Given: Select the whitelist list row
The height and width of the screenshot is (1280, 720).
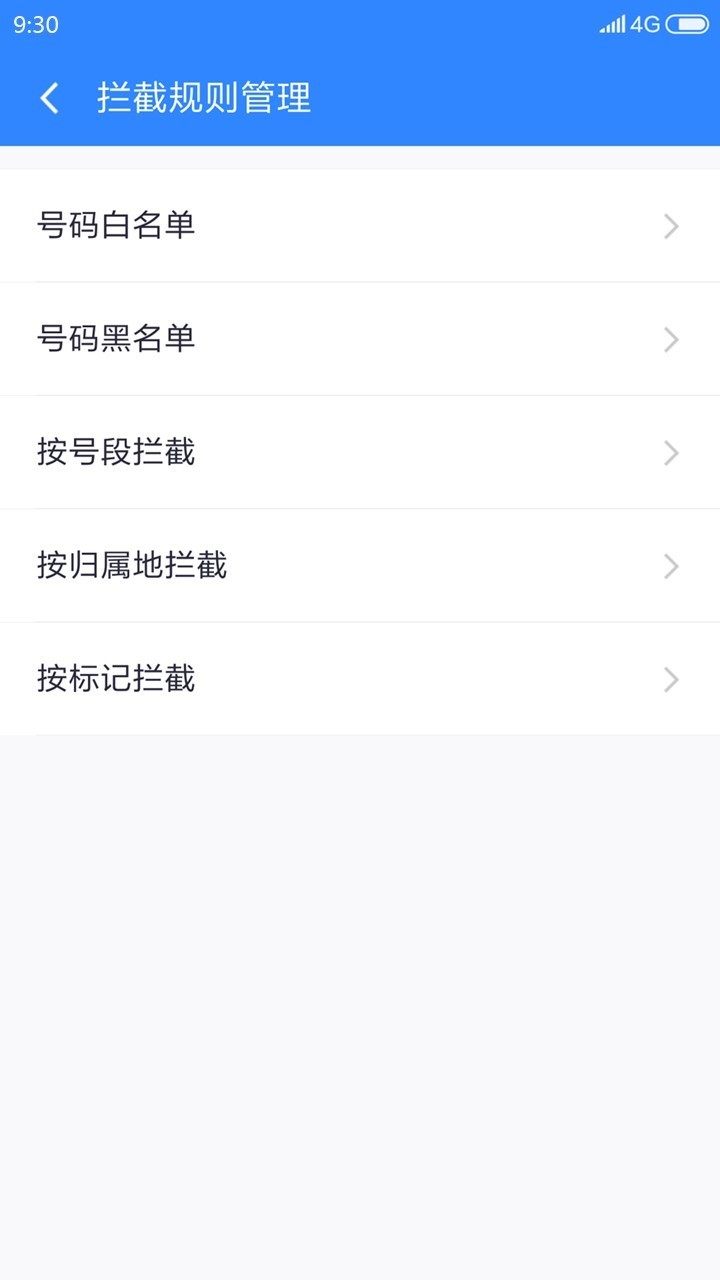Looking at the screenshot, I should pos(360,226).
